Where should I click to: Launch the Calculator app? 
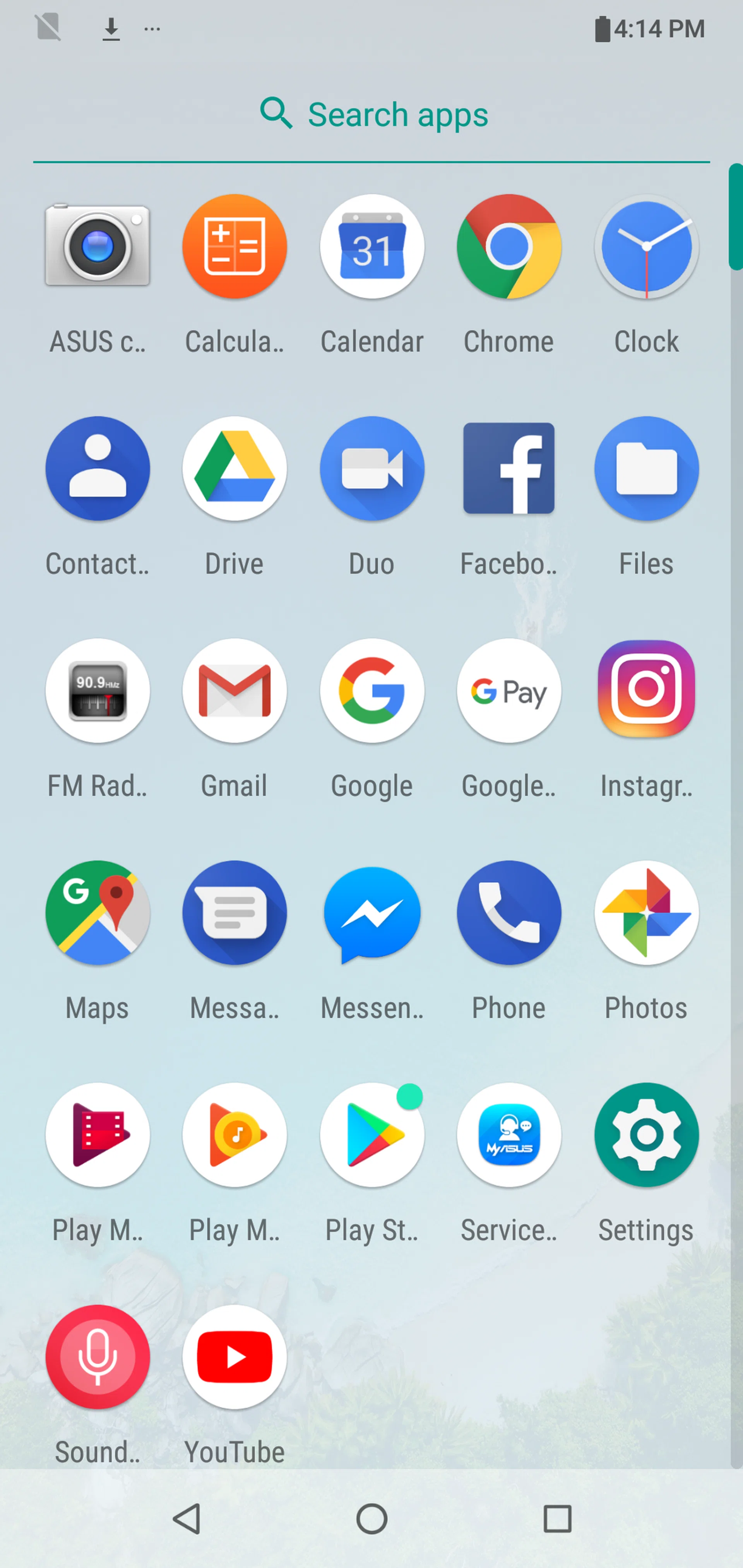pos(235,246)
